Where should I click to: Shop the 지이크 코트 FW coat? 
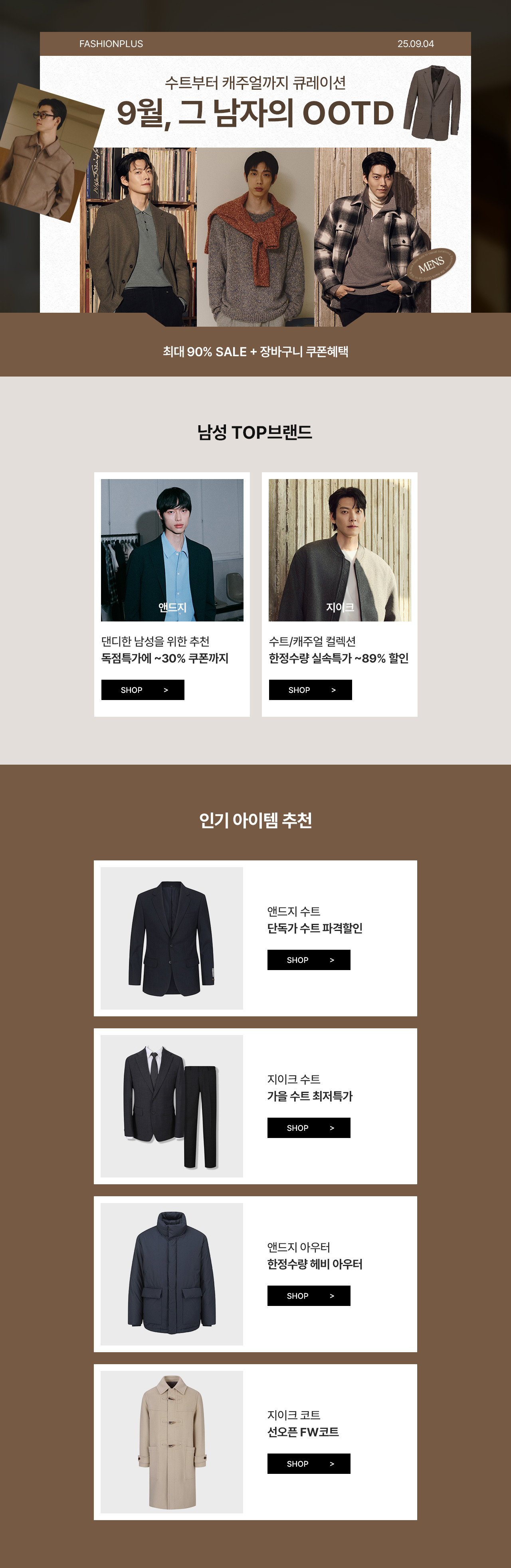(308, 1464)
